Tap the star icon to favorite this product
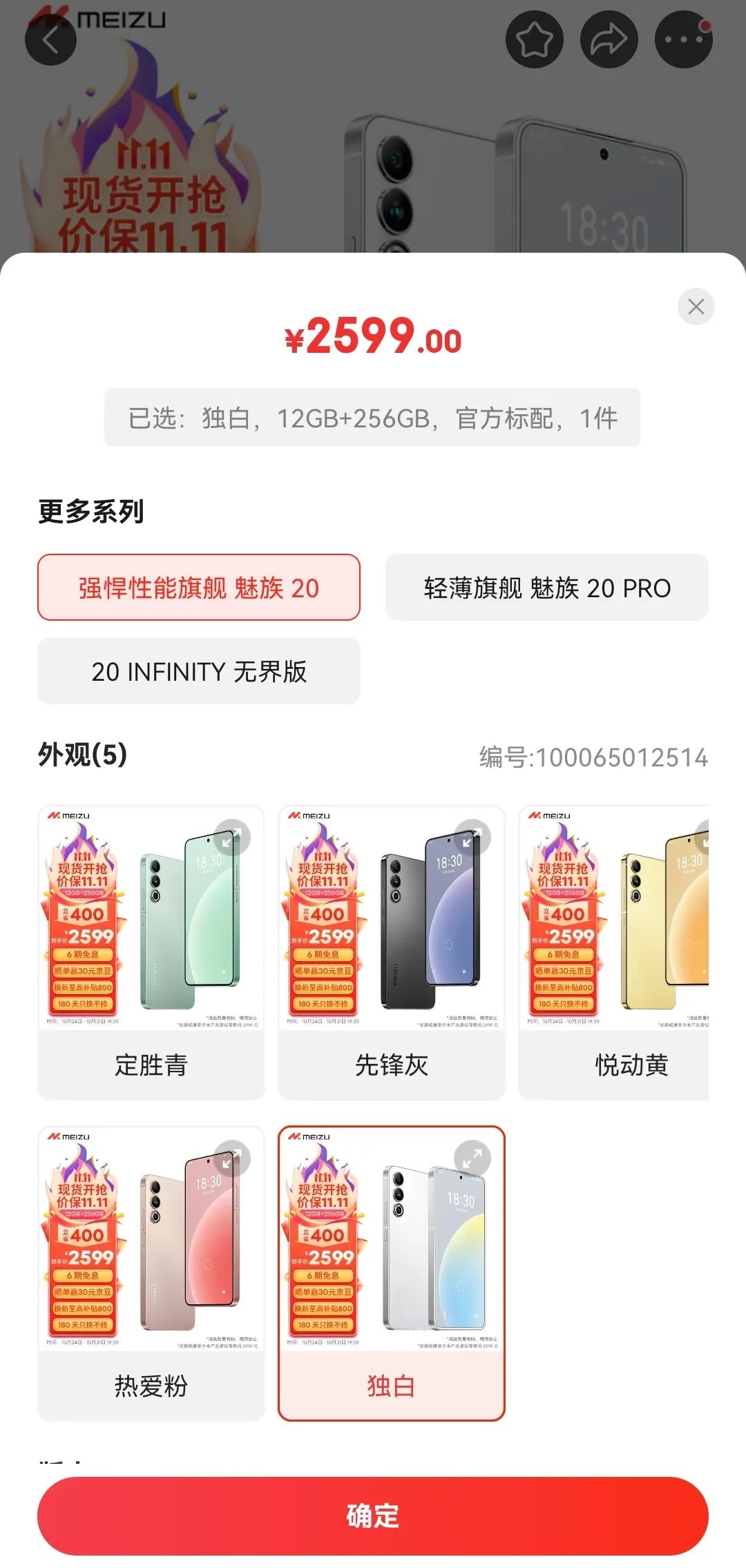The height and width of the screenshot is (1568, 746). [x=534, y=39]
